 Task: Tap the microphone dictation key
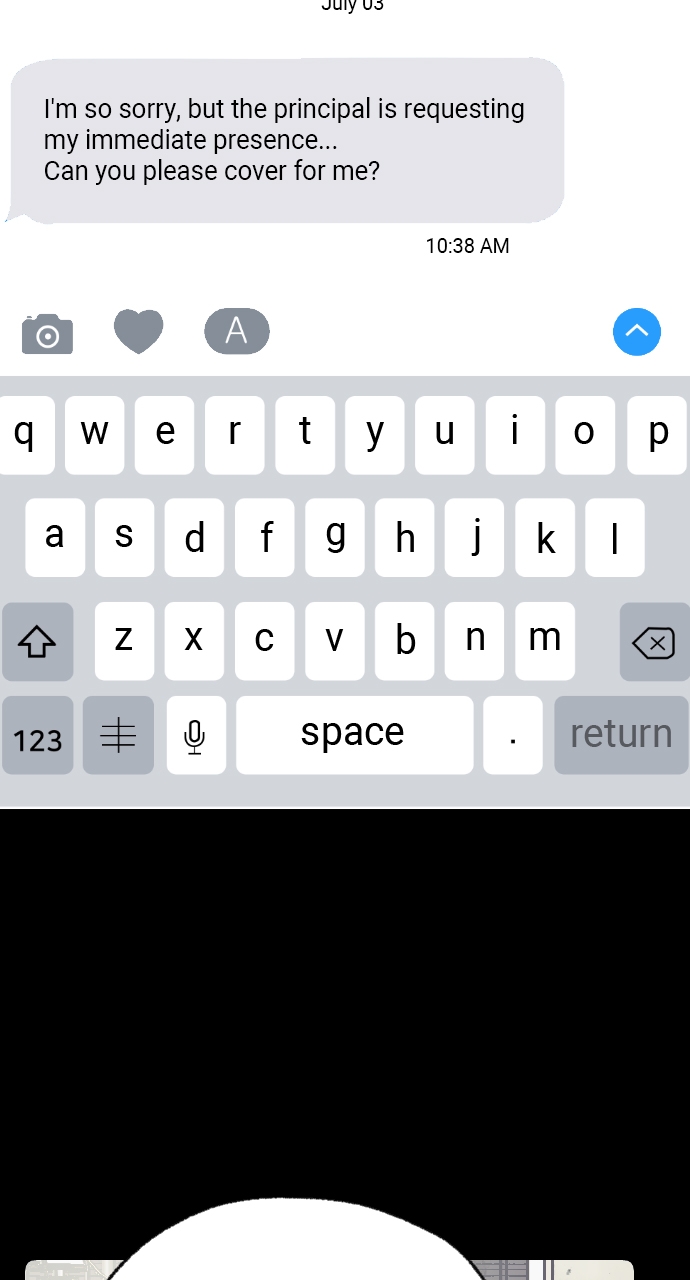[x=196, y=735]
